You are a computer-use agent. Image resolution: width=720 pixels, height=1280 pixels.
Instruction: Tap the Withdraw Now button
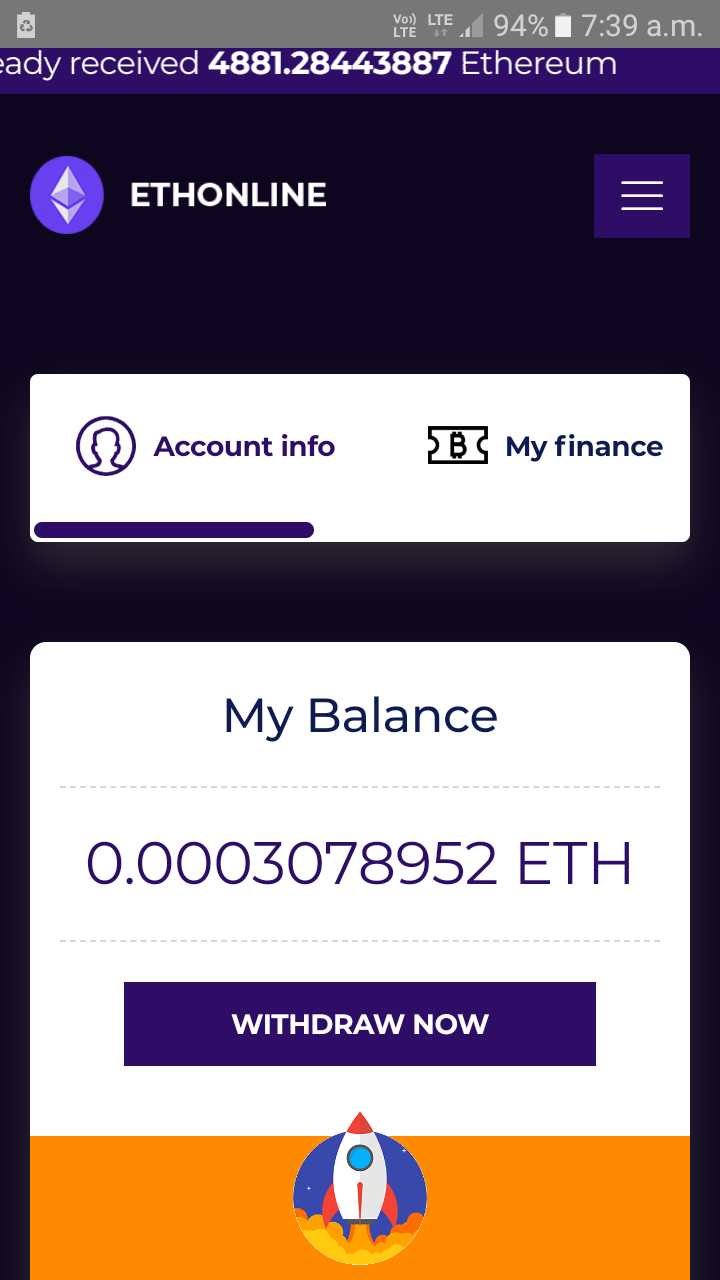coord(360,1024)
